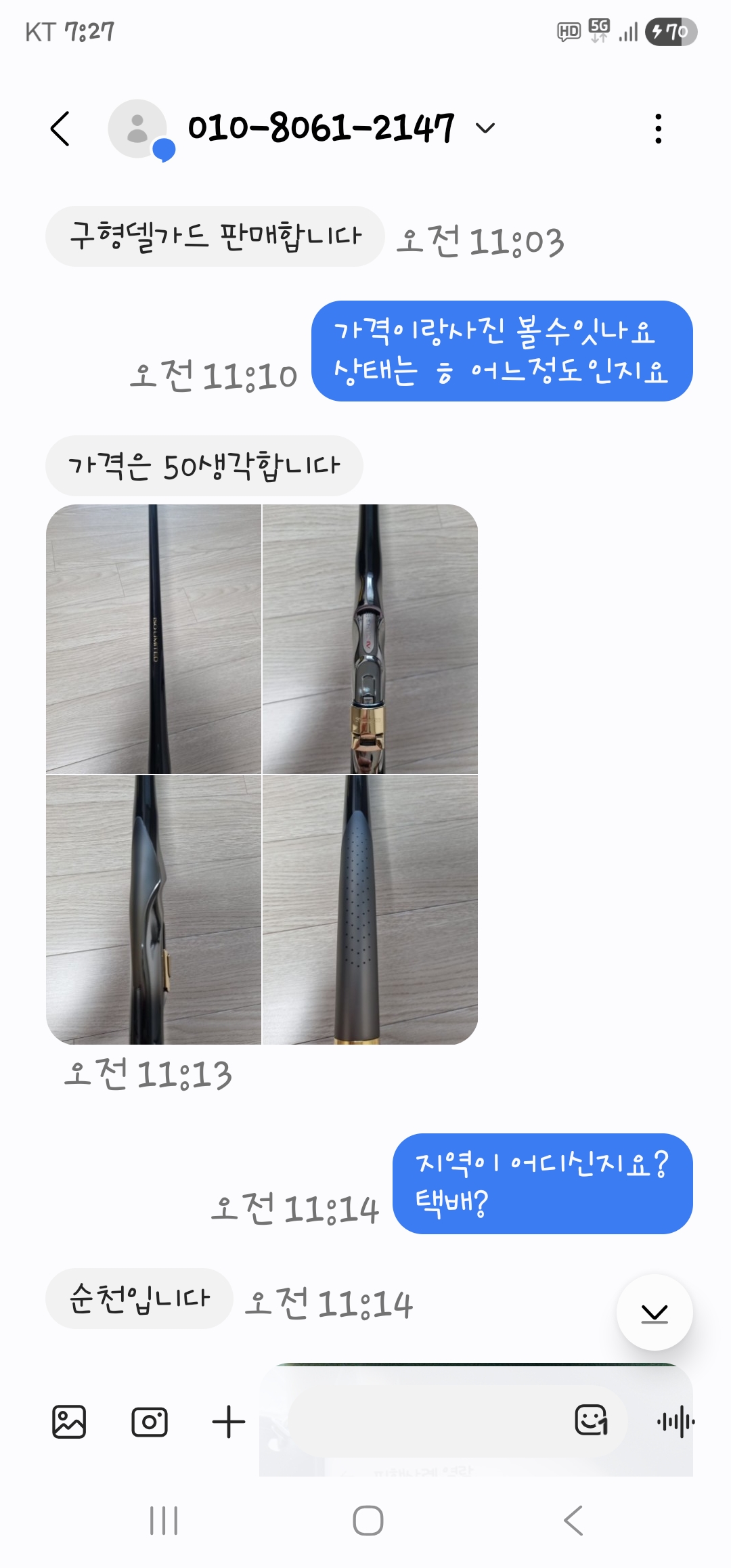View the top-right reel seat photo

pos(370,639)
